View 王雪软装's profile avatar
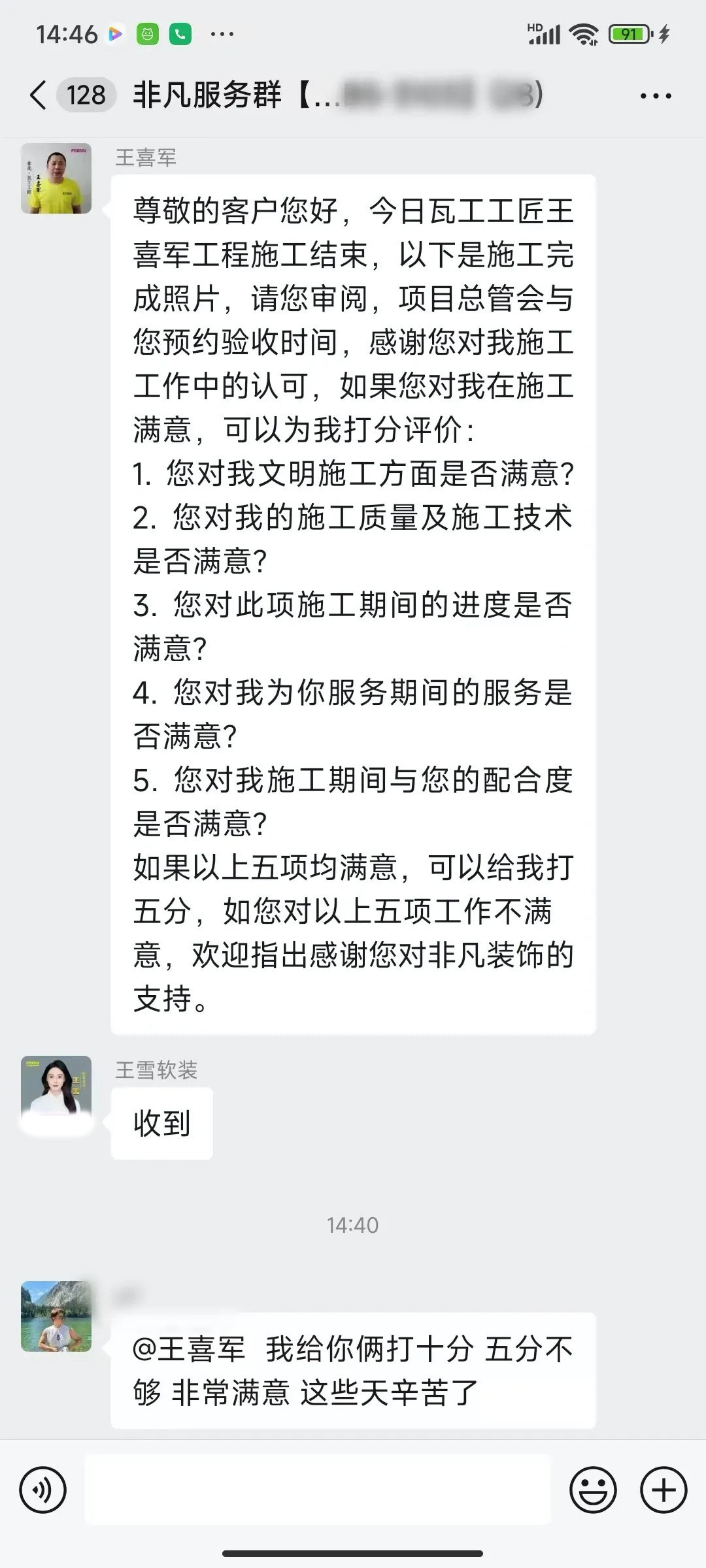This screenshot has height=1568, width=706. (x=56, y=1091)
